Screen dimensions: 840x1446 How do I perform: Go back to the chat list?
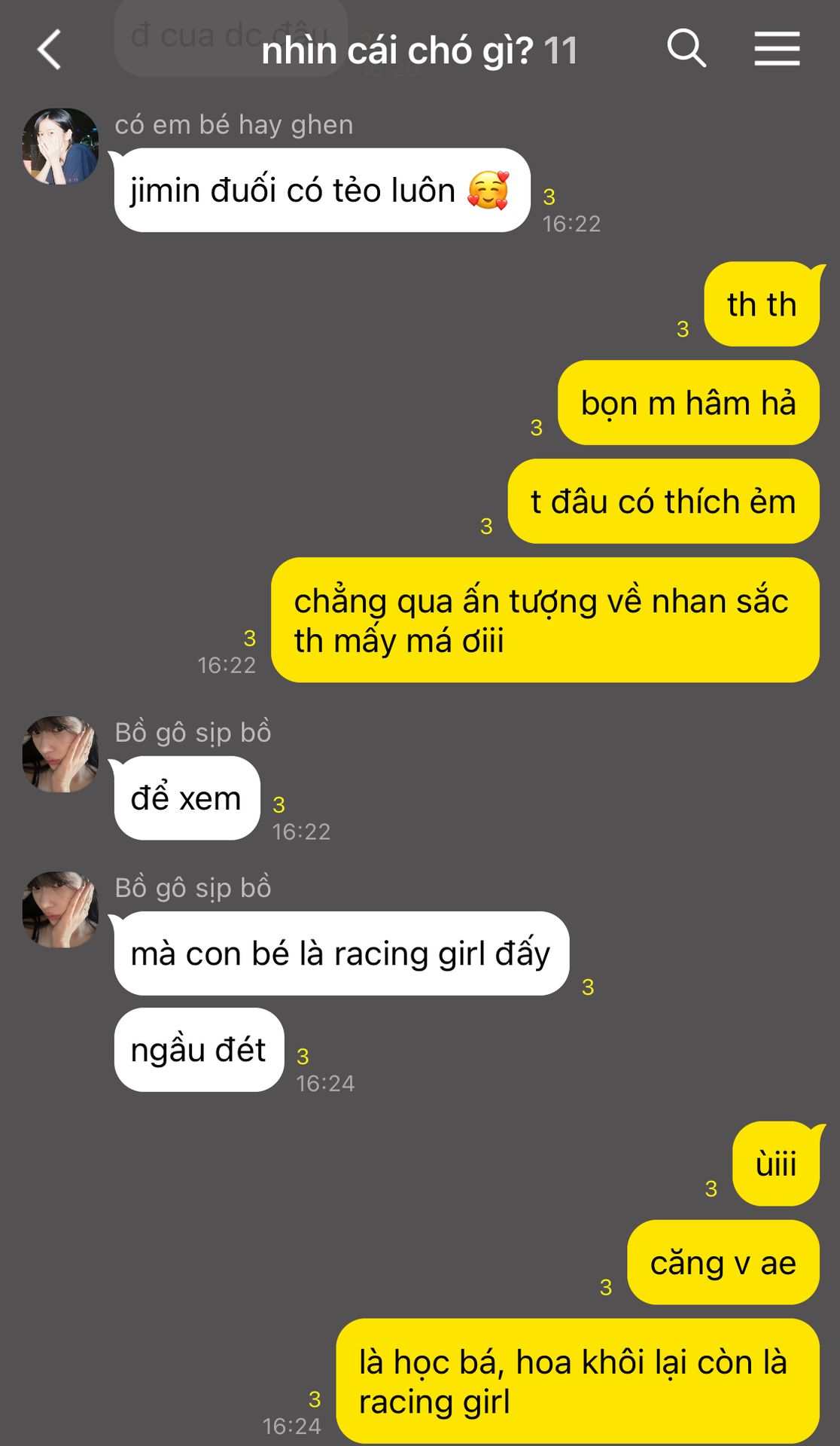[x=50, y=50]
